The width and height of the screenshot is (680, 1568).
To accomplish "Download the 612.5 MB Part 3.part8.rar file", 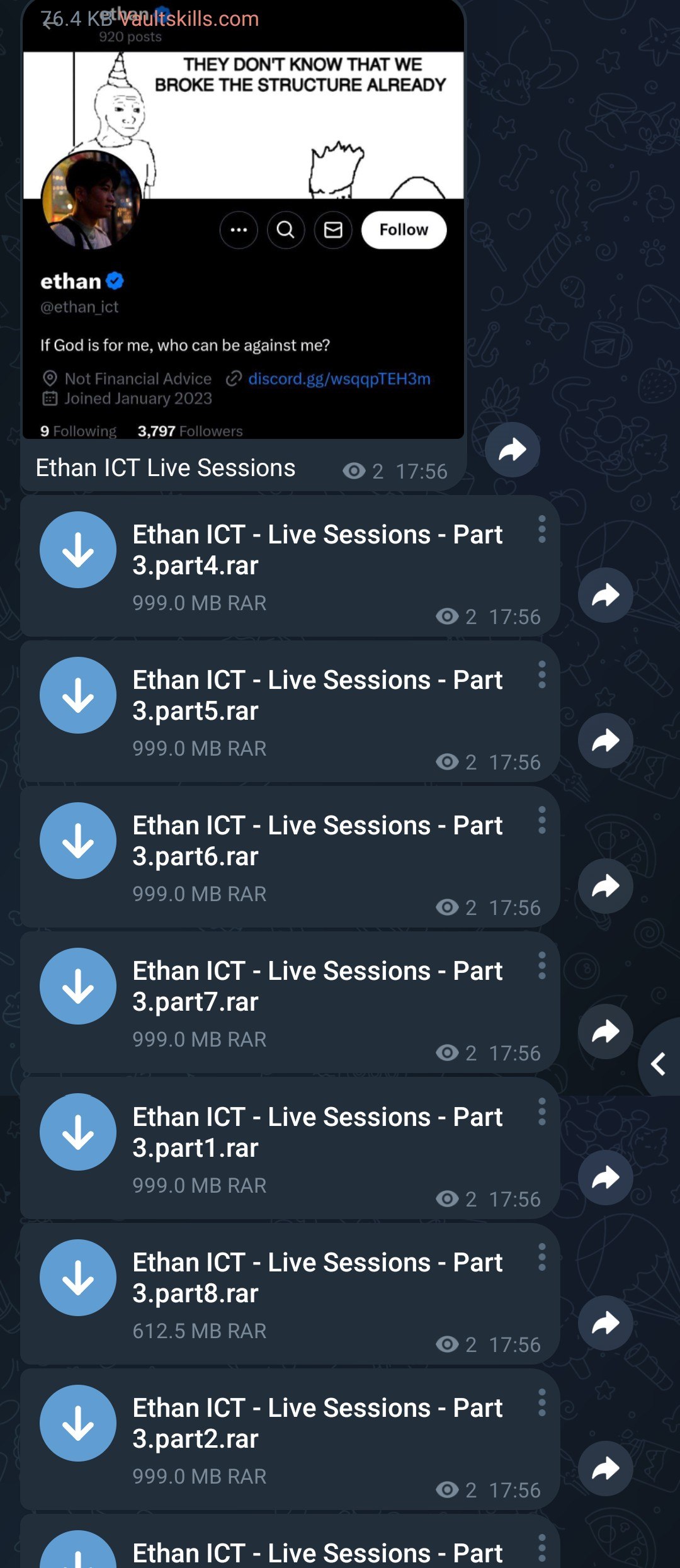I will pyautogui.click(x=78, y=1278).
